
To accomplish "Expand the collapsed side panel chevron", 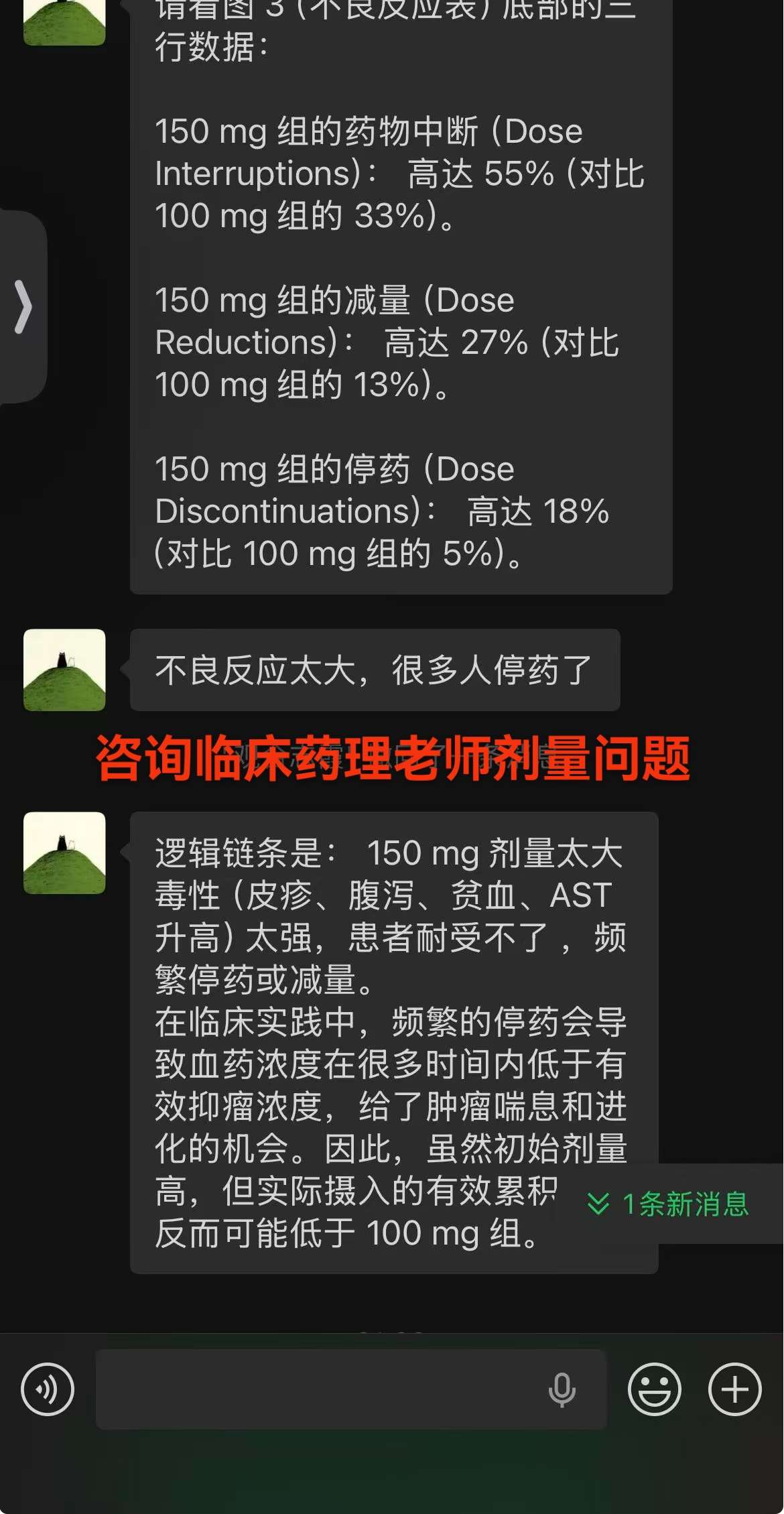I will click(23, 308).
